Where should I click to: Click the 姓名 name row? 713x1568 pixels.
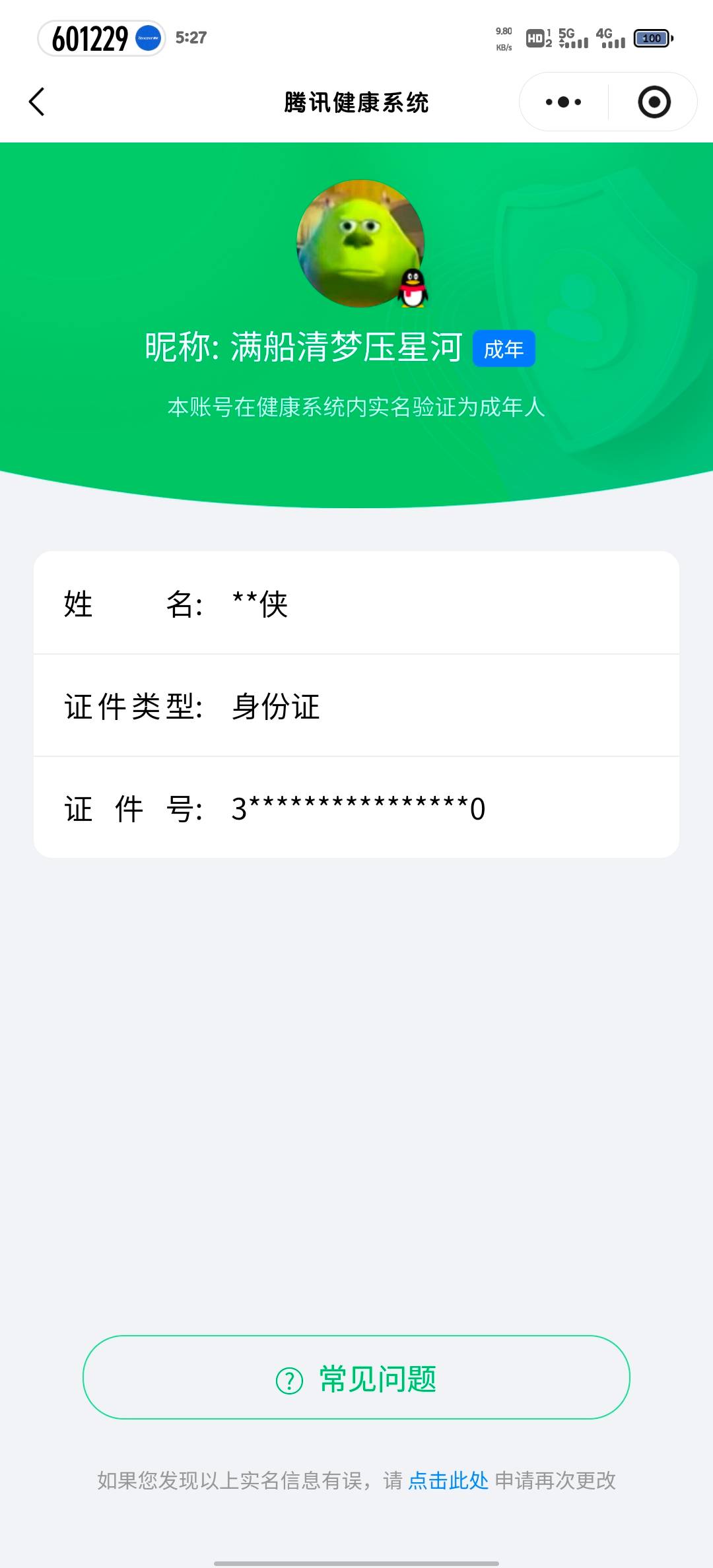[x=356, y=604]
